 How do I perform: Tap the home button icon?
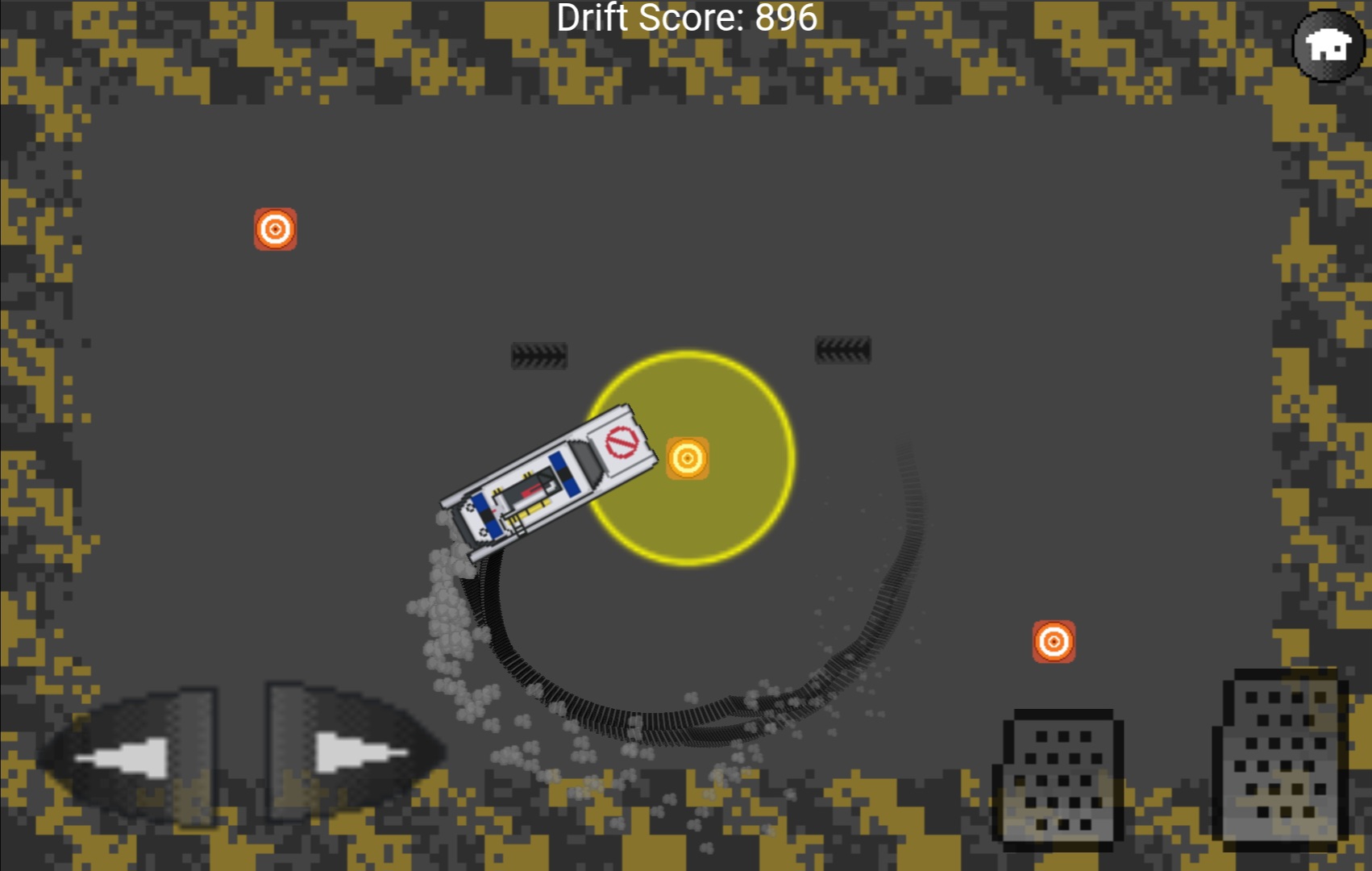pyautogui.click(x=1328, y=46)
